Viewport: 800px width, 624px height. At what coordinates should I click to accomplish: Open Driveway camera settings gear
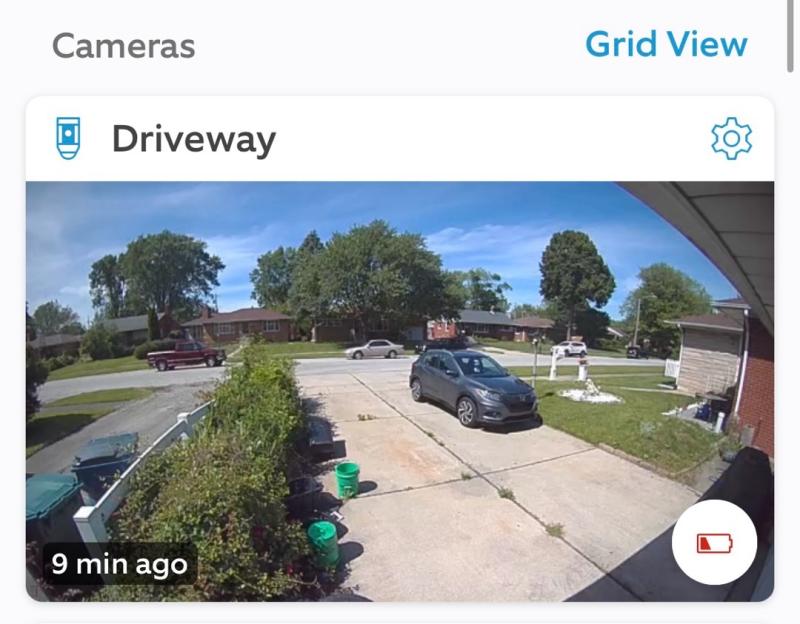(x=731, y=139)
